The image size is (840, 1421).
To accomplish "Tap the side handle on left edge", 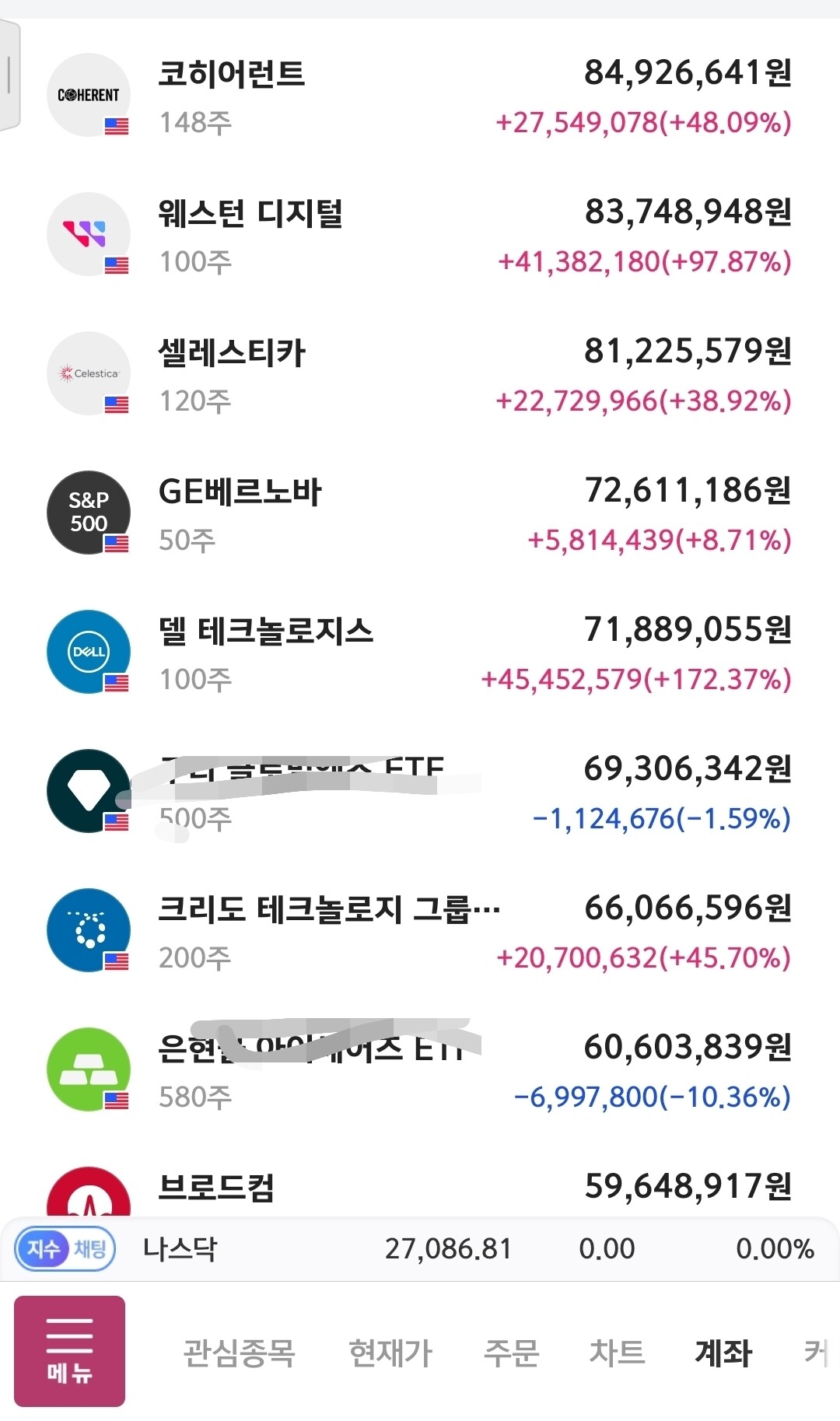I will (9, 75).
